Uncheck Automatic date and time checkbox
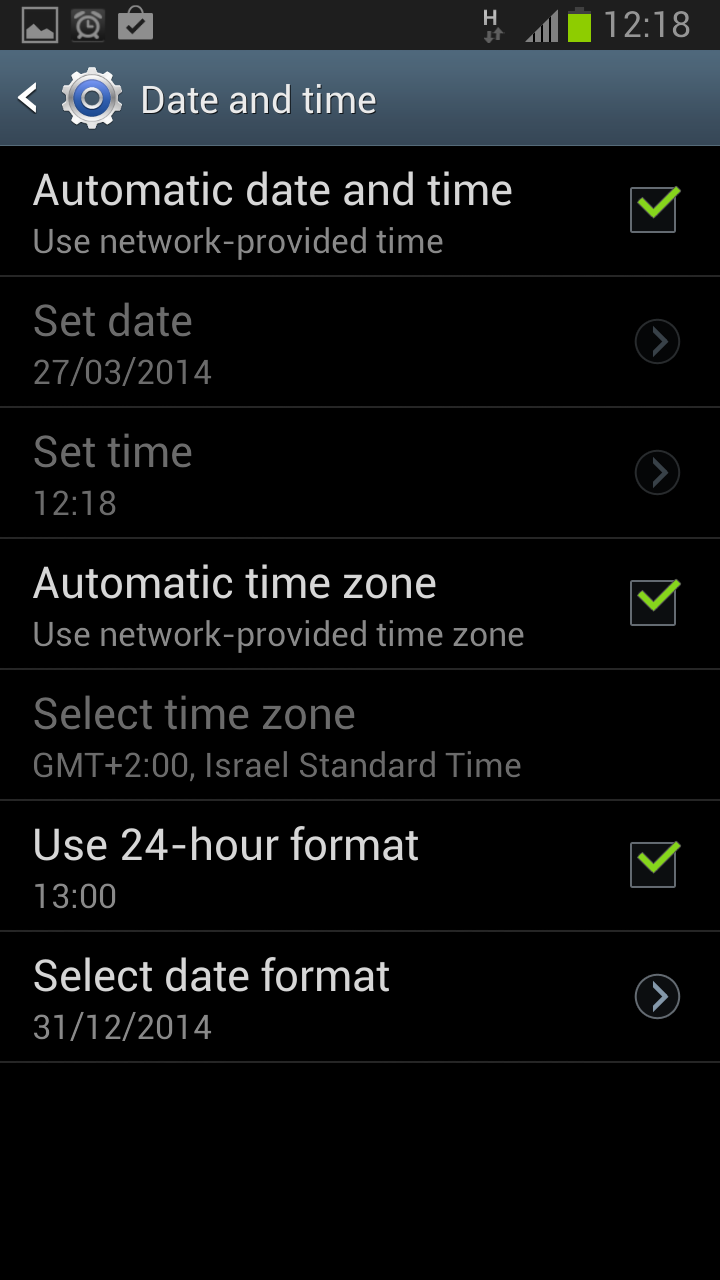 click(x=654, y=210)
